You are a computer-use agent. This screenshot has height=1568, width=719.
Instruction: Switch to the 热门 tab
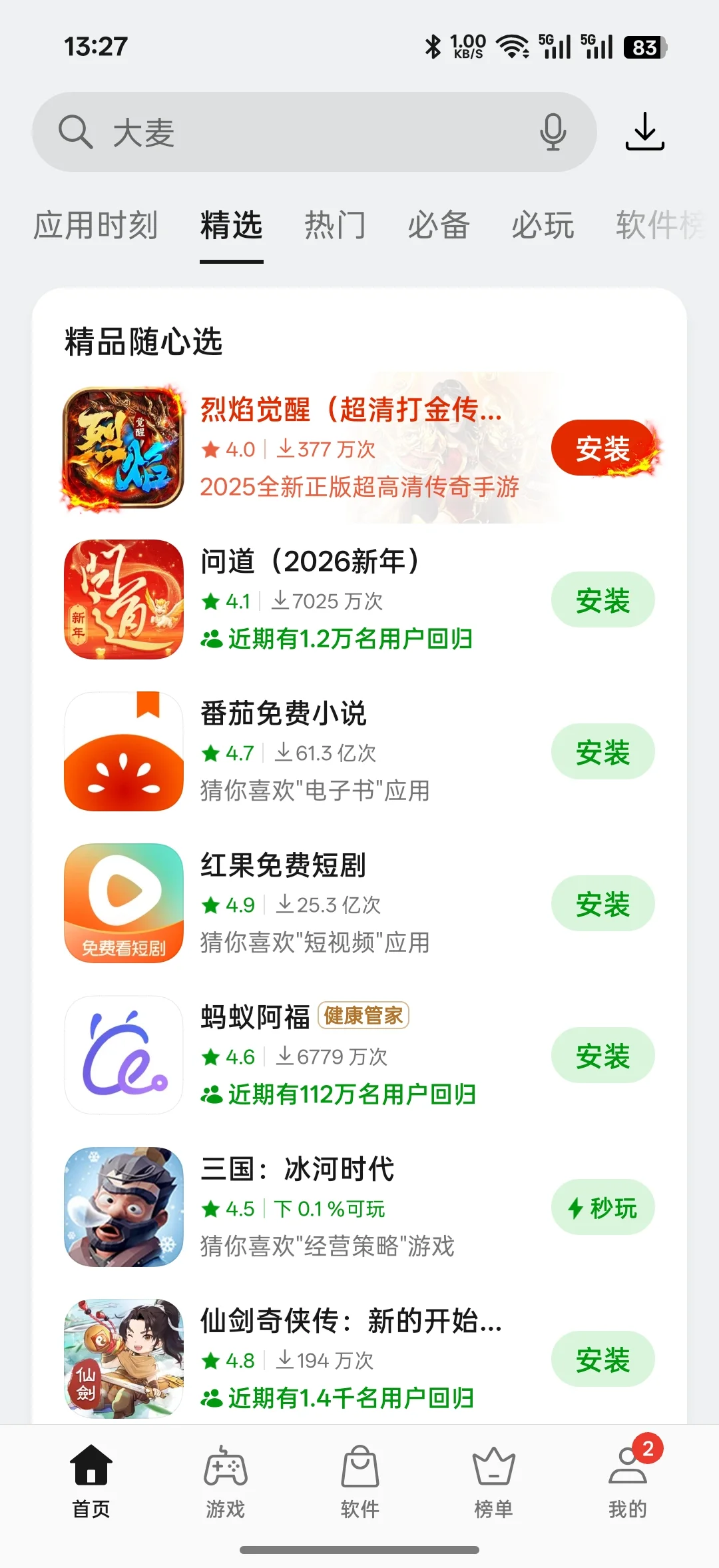click(335, 225)
